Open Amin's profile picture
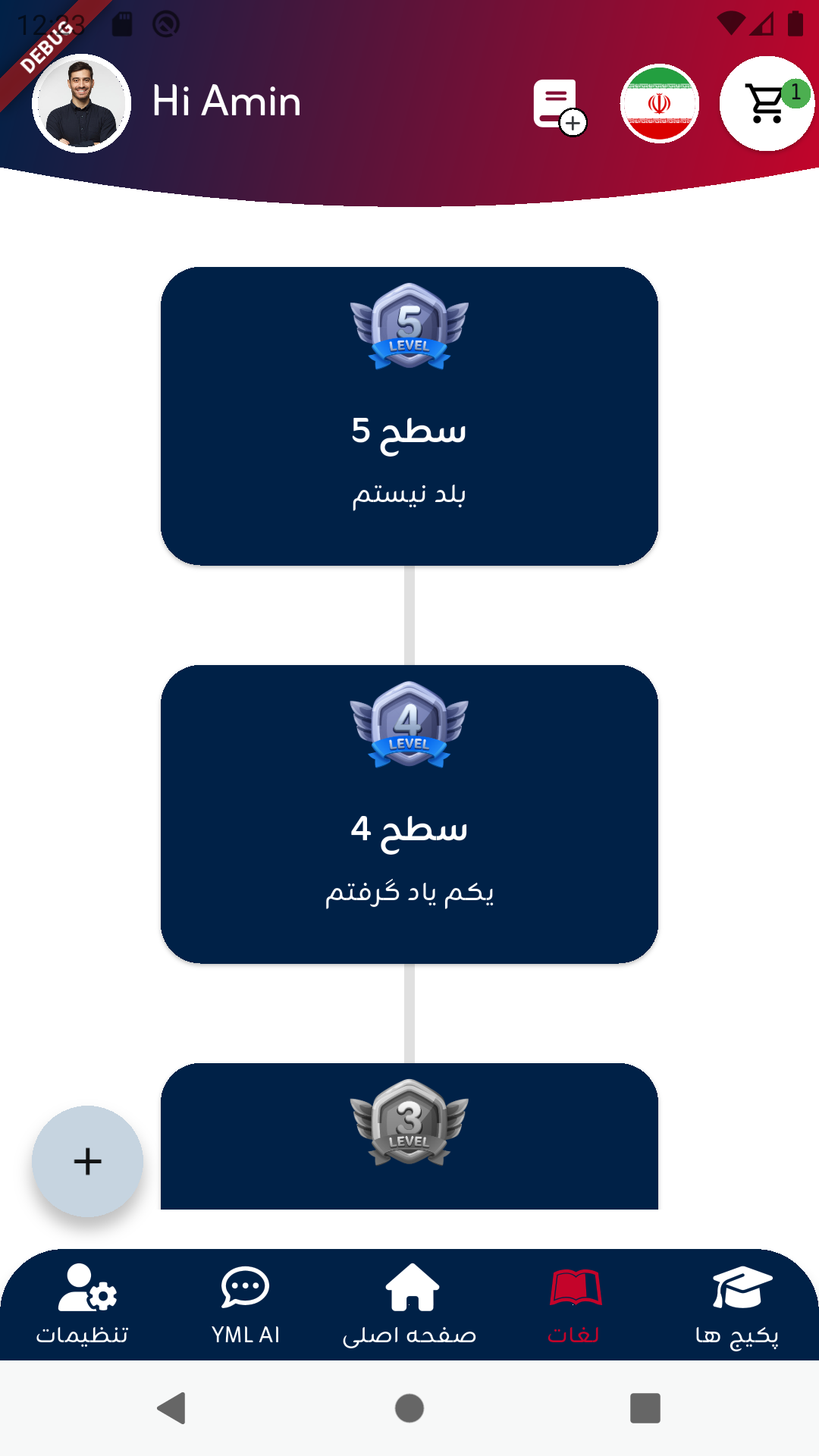Screen dimensions: 819x1456 81,103
